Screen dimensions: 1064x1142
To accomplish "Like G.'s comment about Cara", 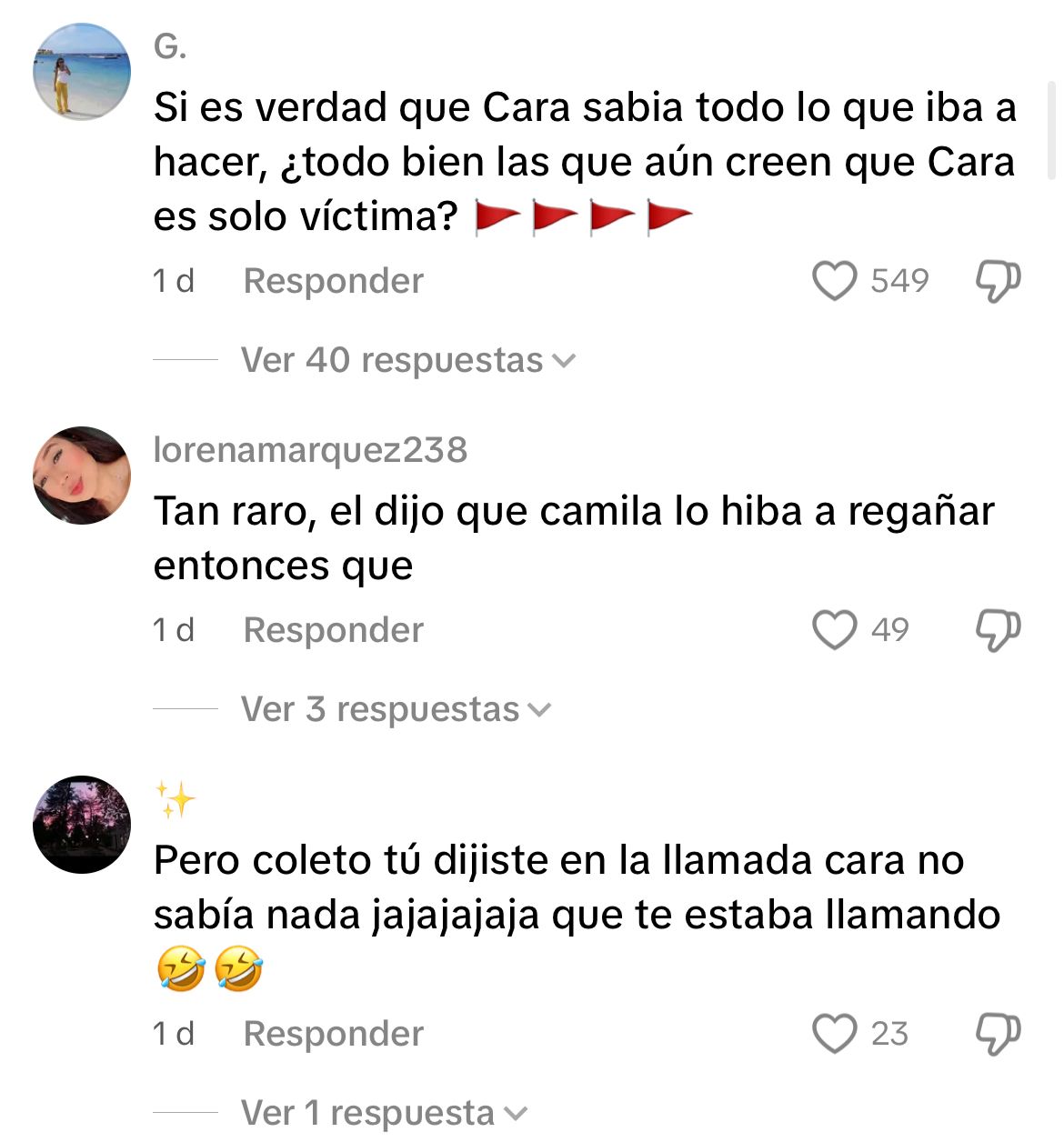I will pos(834,281).
